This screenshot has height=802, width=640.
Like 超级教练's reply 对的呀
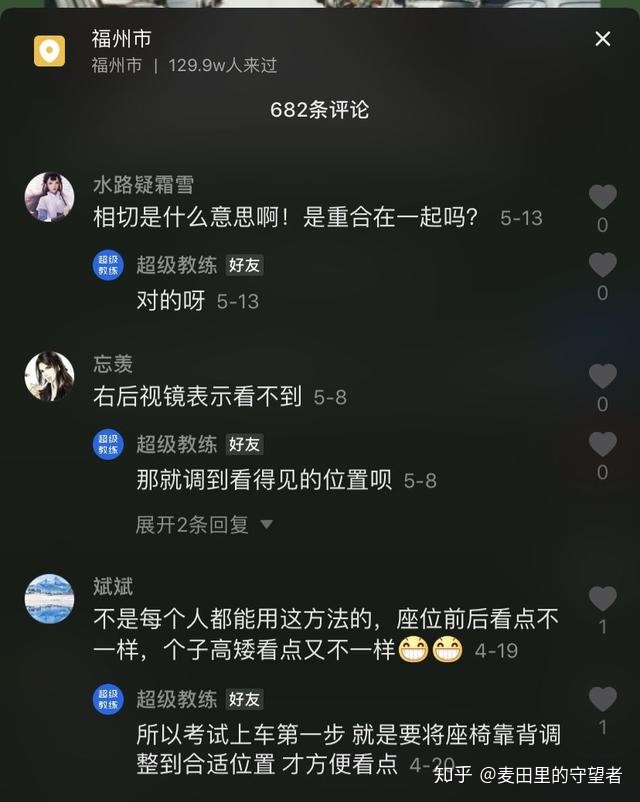pos(602,265)
